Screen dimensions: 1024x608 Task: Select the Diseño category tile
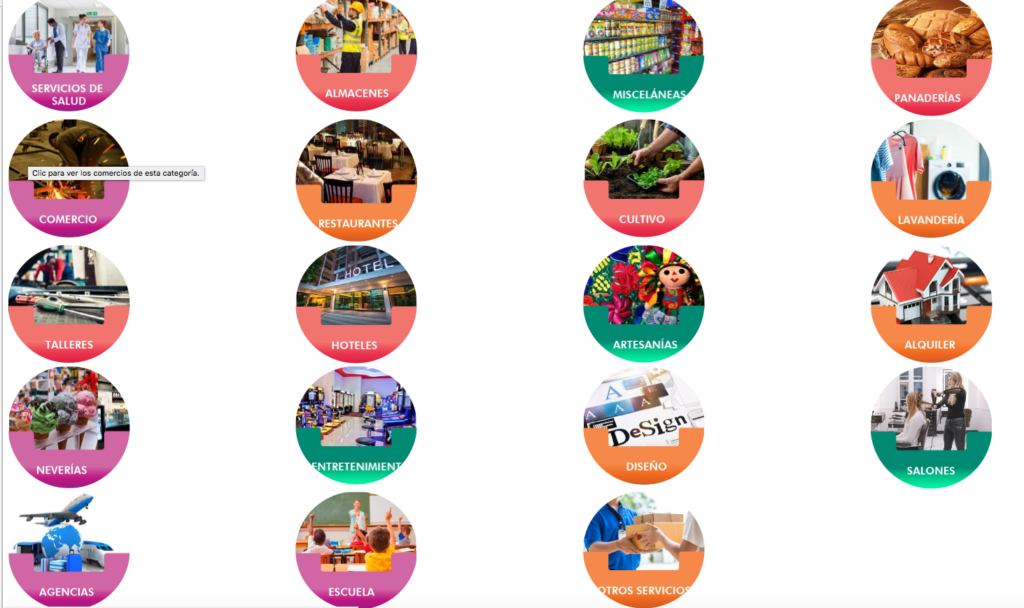(x=644, y=427)
